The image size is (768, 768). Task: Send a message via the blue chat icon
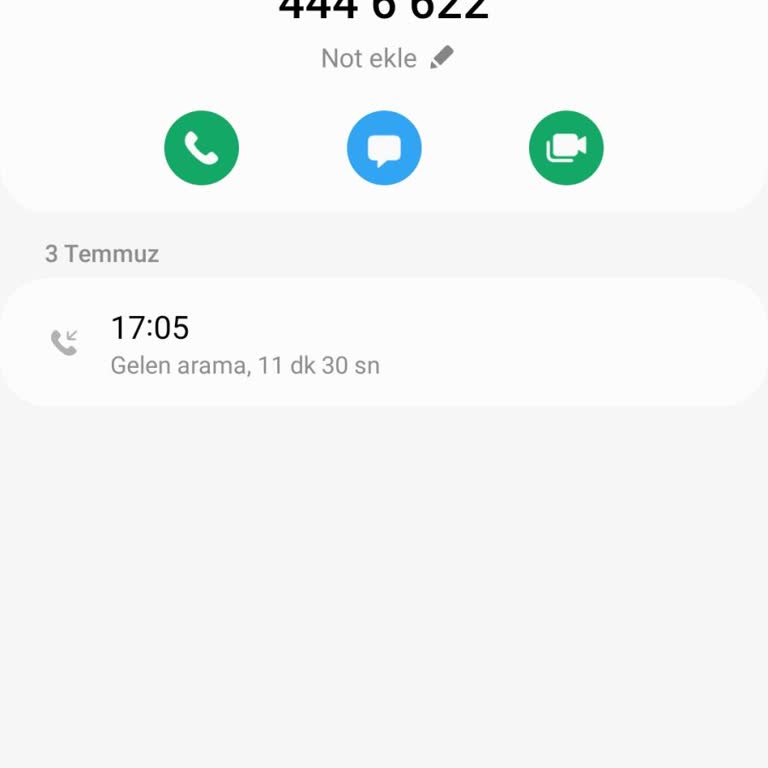(x=384, y=148)
